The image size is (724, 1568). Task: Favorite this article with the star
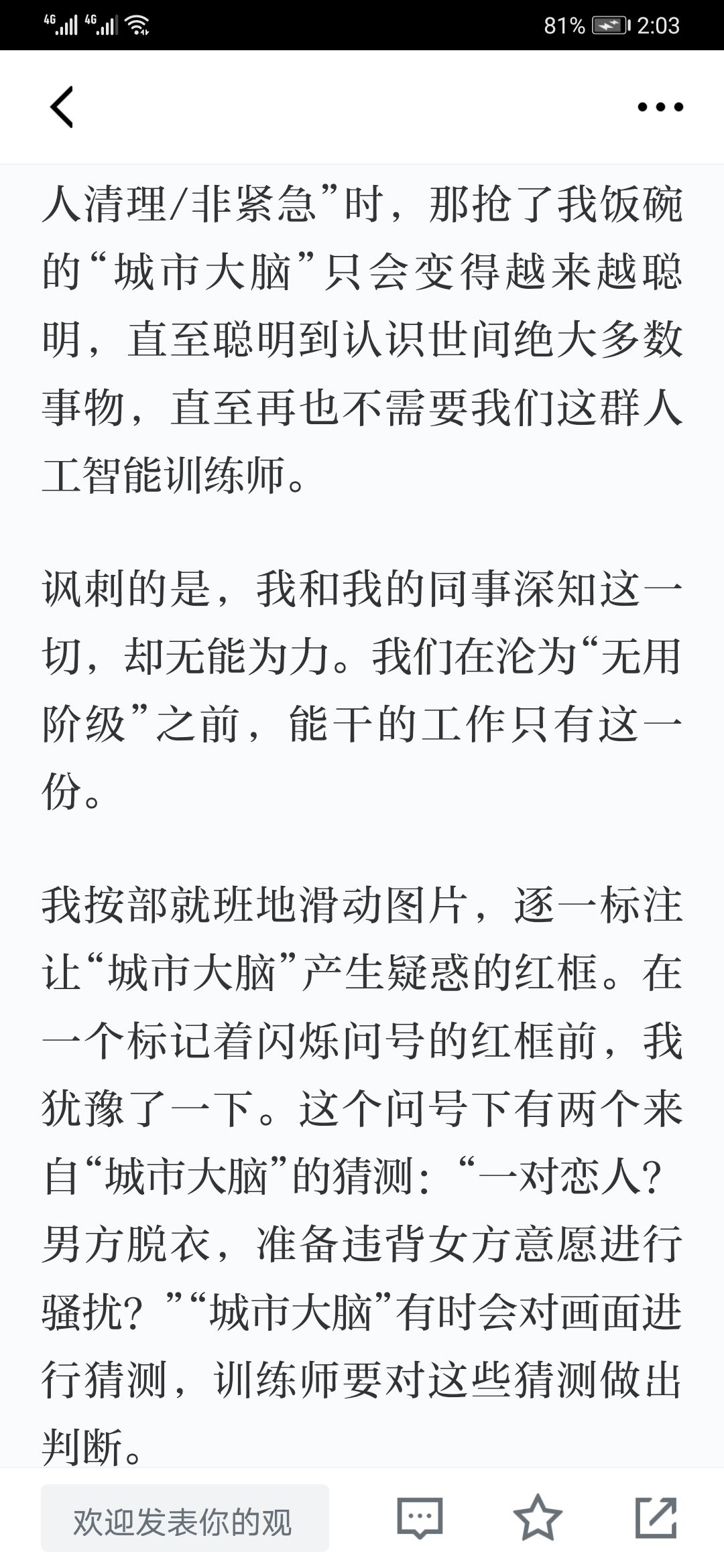click(538, 1517)
